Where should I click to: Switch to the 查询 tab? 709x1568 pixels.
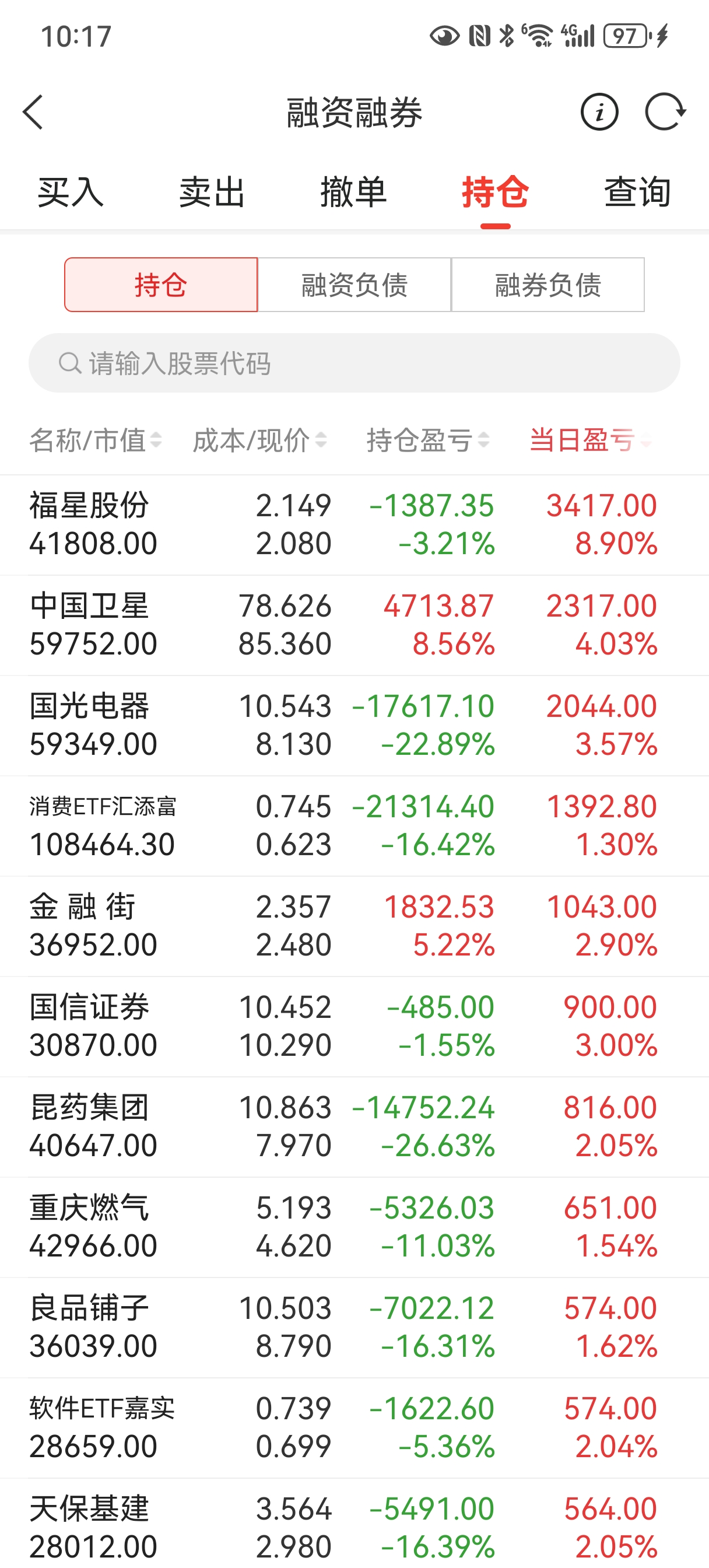(637, 192)
